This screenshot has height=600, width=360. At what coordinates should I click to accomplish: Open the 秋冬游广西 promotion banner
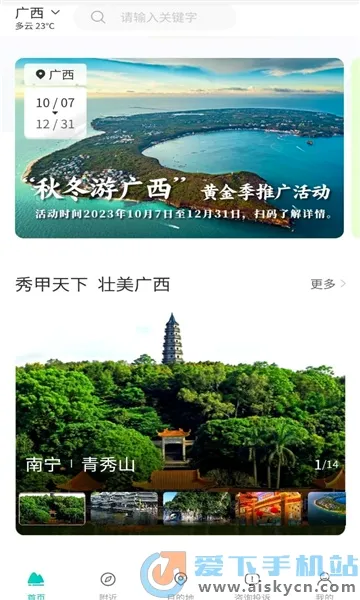179,148
